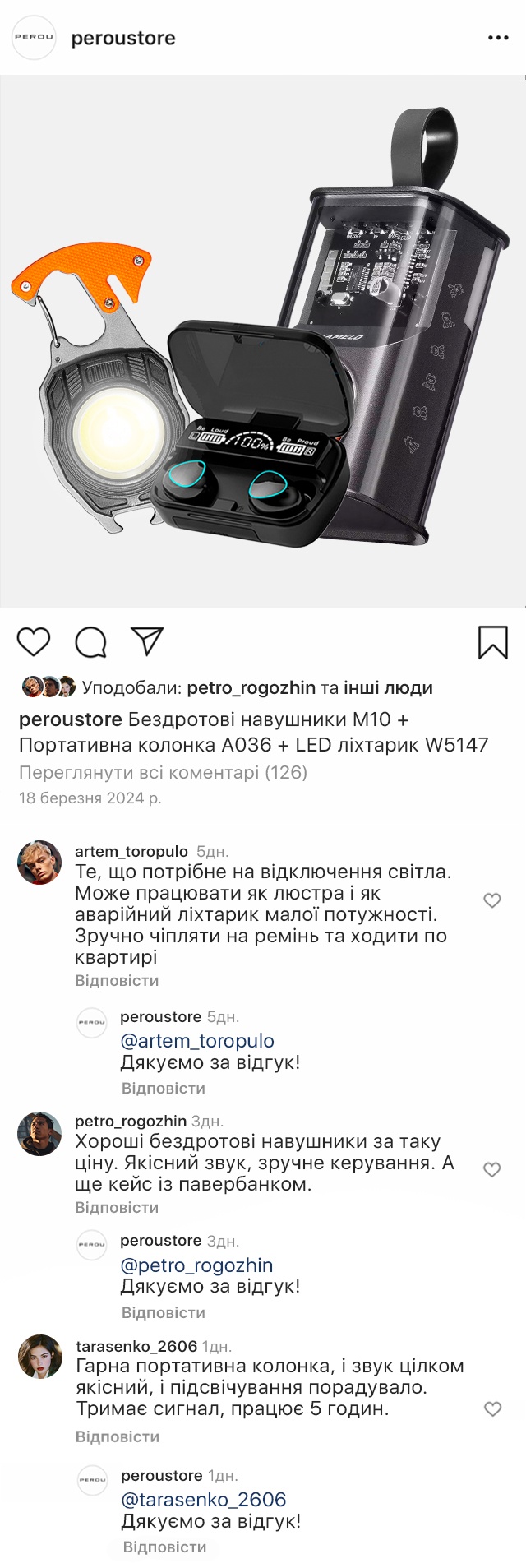This screenshot has height=1568, width=526.
Task: Like the peroustore post
Action: (x=34, y=641)
